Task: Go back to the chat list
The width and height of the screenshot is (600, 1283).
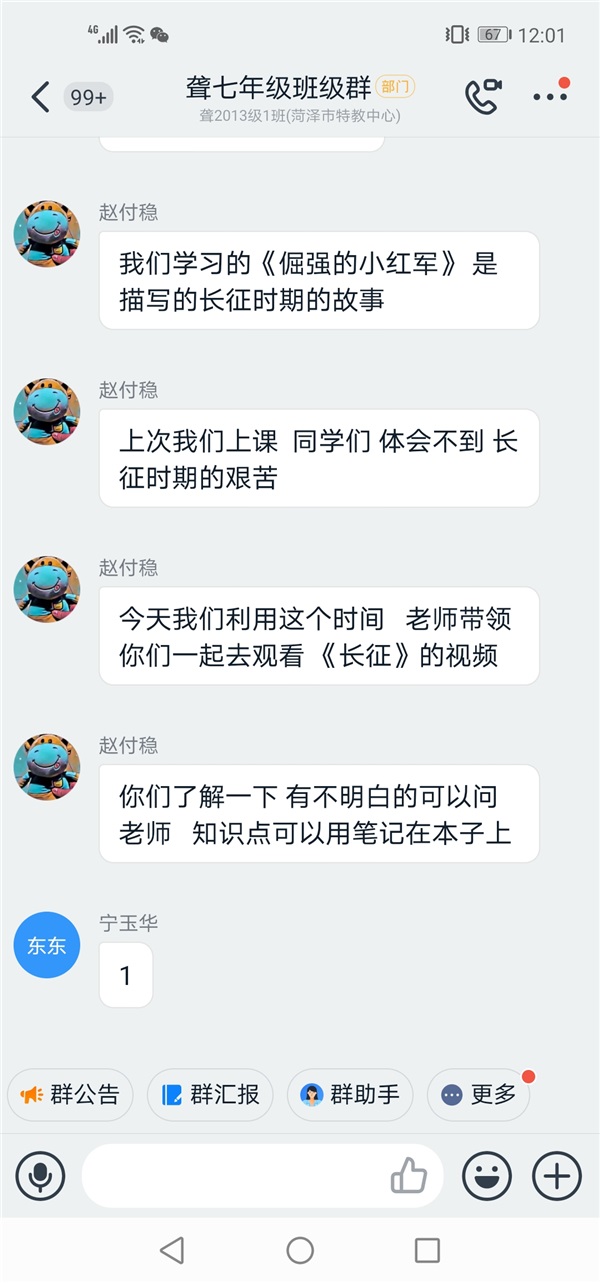Action: point(40,97)
